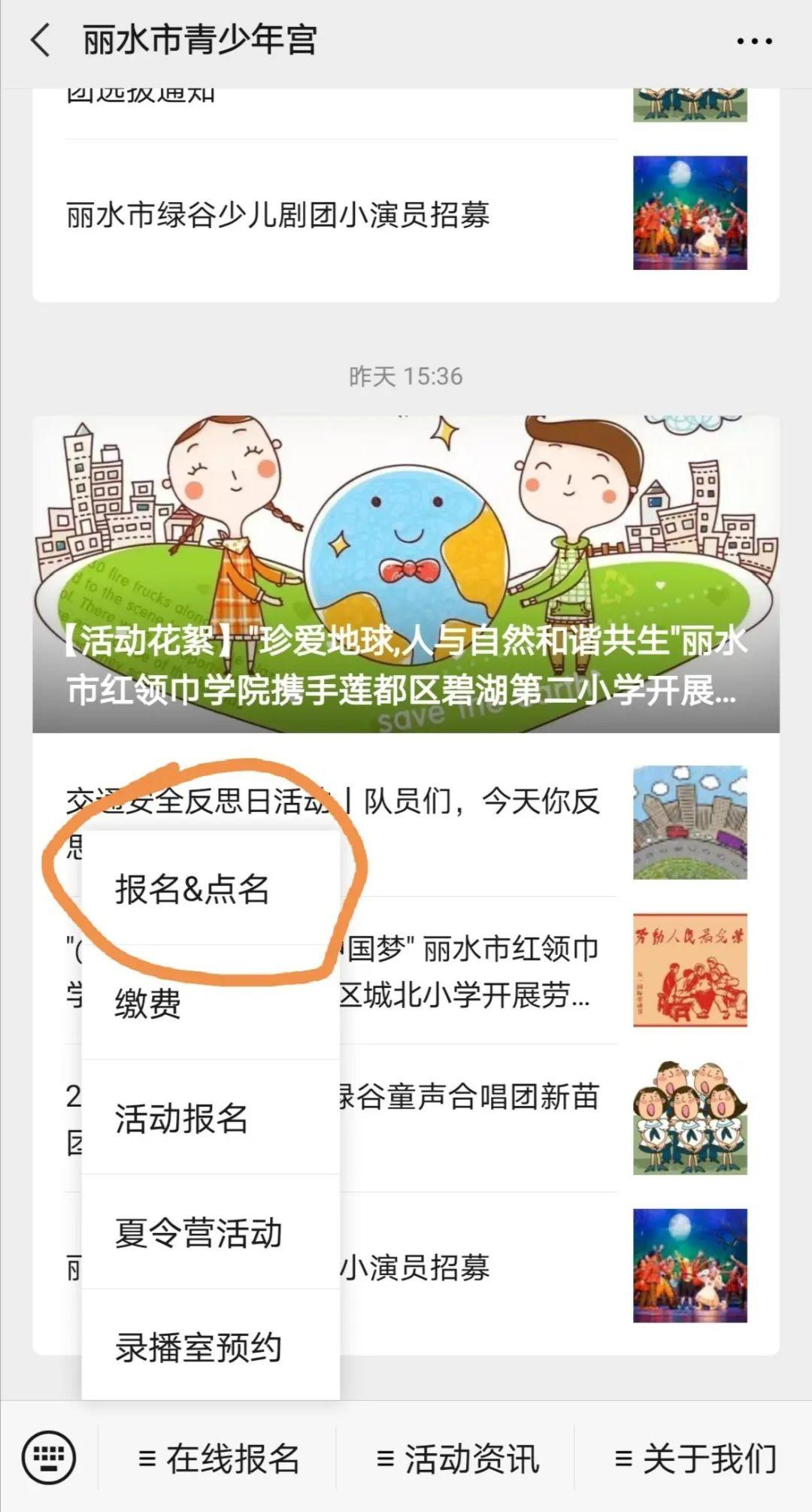Go back using the arrow at top left
Viewport: 812px width, 1512px height.
click(x=41, y=40)
